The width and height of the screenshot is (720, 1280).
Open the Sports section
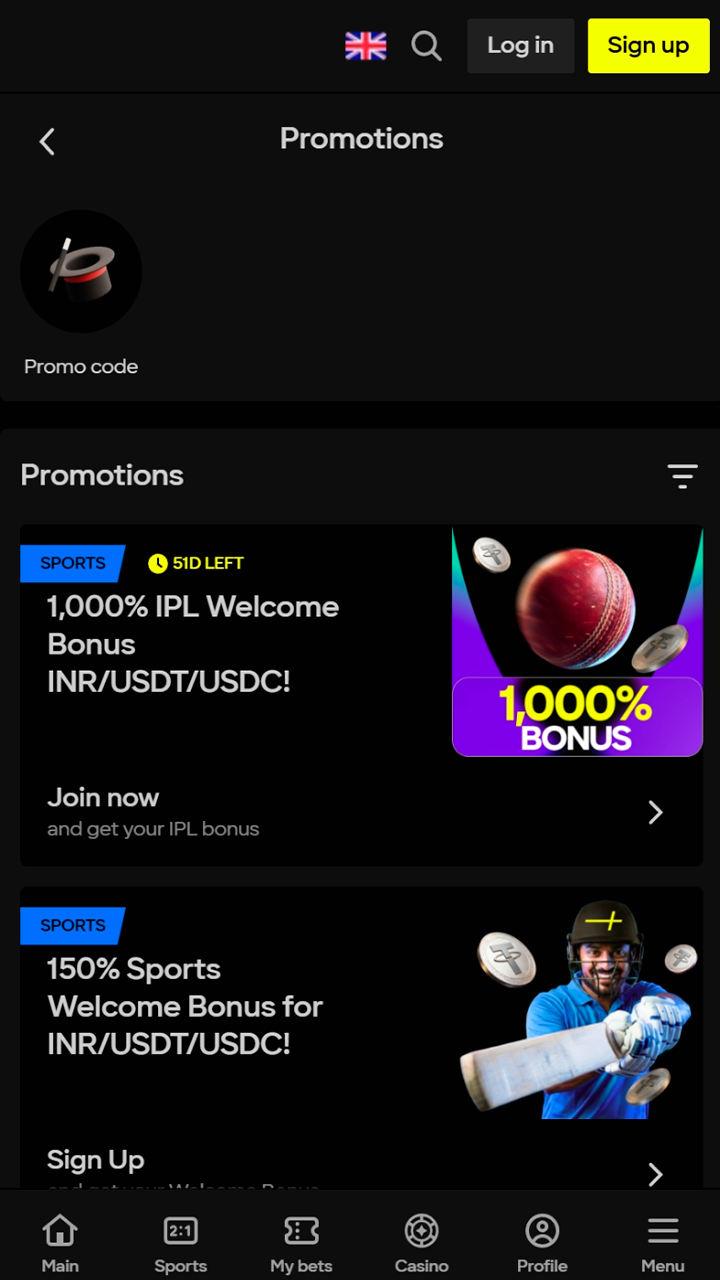pos(180,1239)
